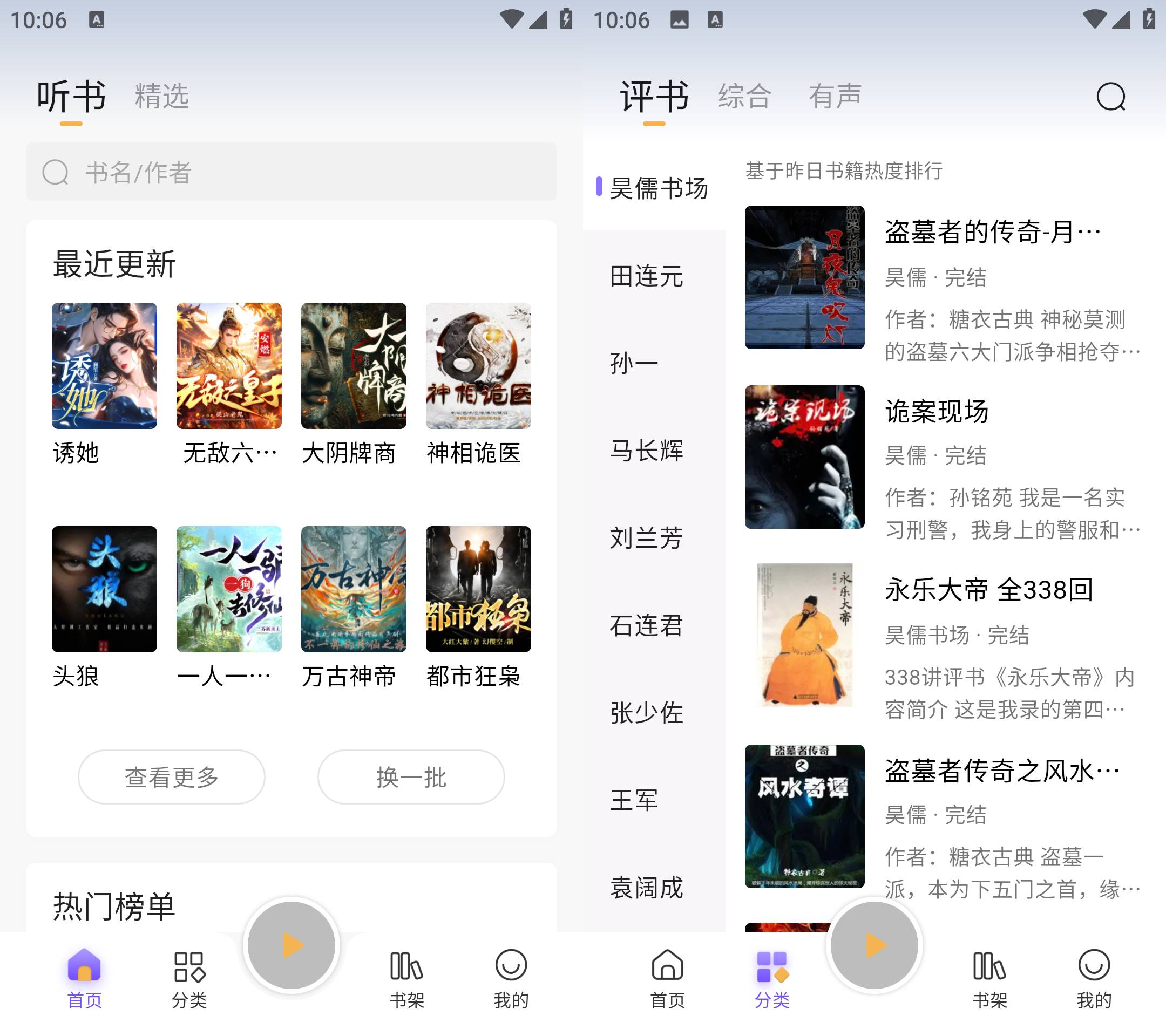Switch to the 综合 tab
This screenshot has height=1036, width=1166.
click(x=744, y=96)
